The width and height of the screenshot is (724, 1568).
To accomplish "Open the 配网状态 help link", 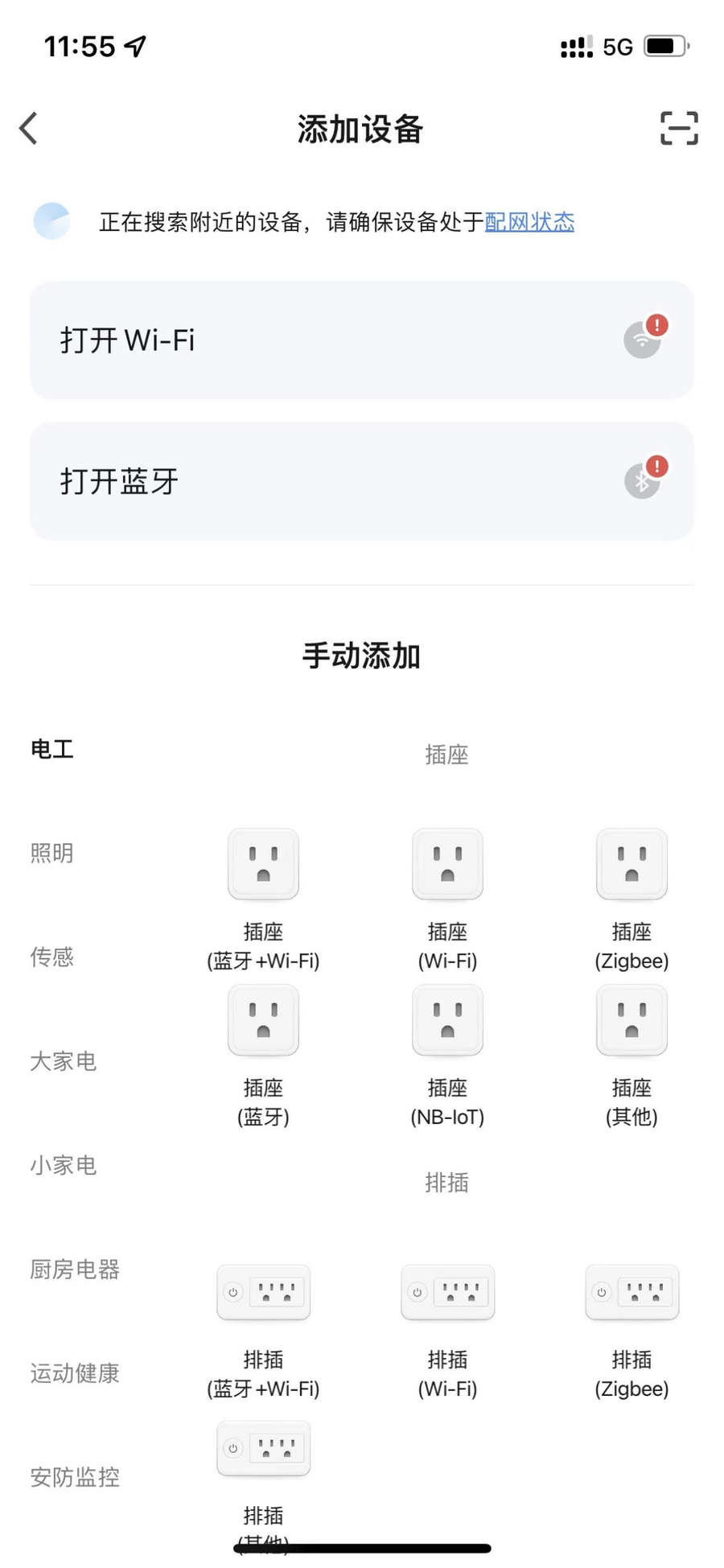I will point(529,221).
